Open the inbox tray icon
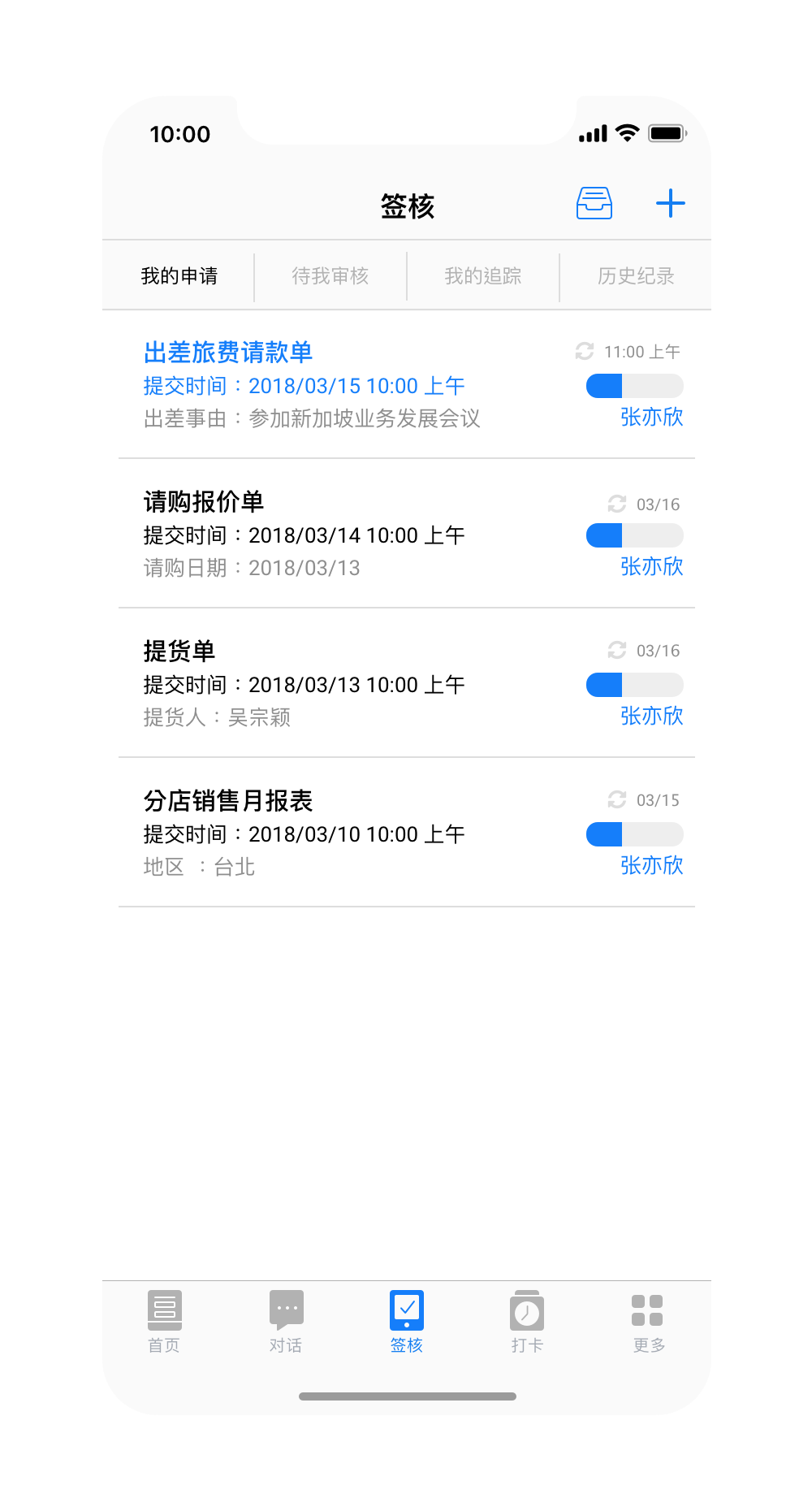 pos(594,203)
